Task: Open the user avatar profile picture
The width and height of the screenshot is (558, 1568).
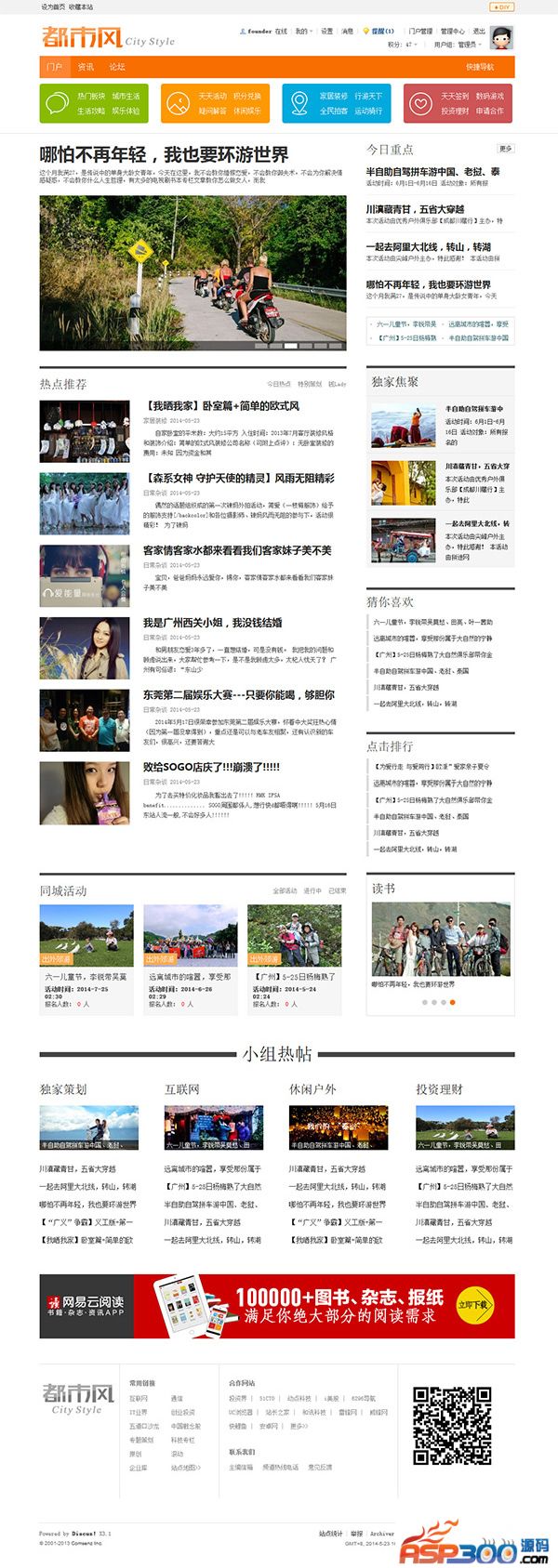Action: click(x=501, y=38)
